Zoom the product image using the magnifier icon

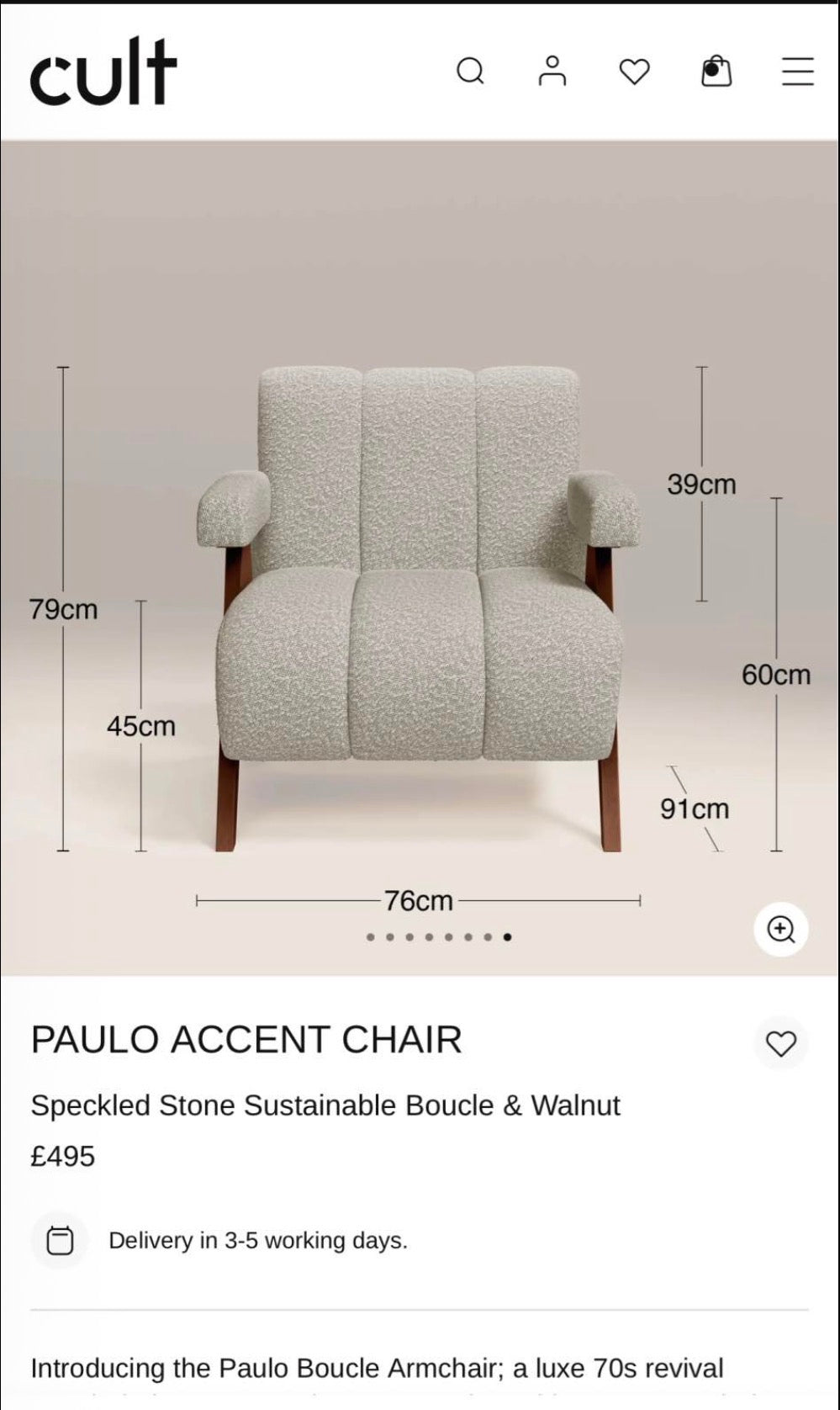click(782, 929)
